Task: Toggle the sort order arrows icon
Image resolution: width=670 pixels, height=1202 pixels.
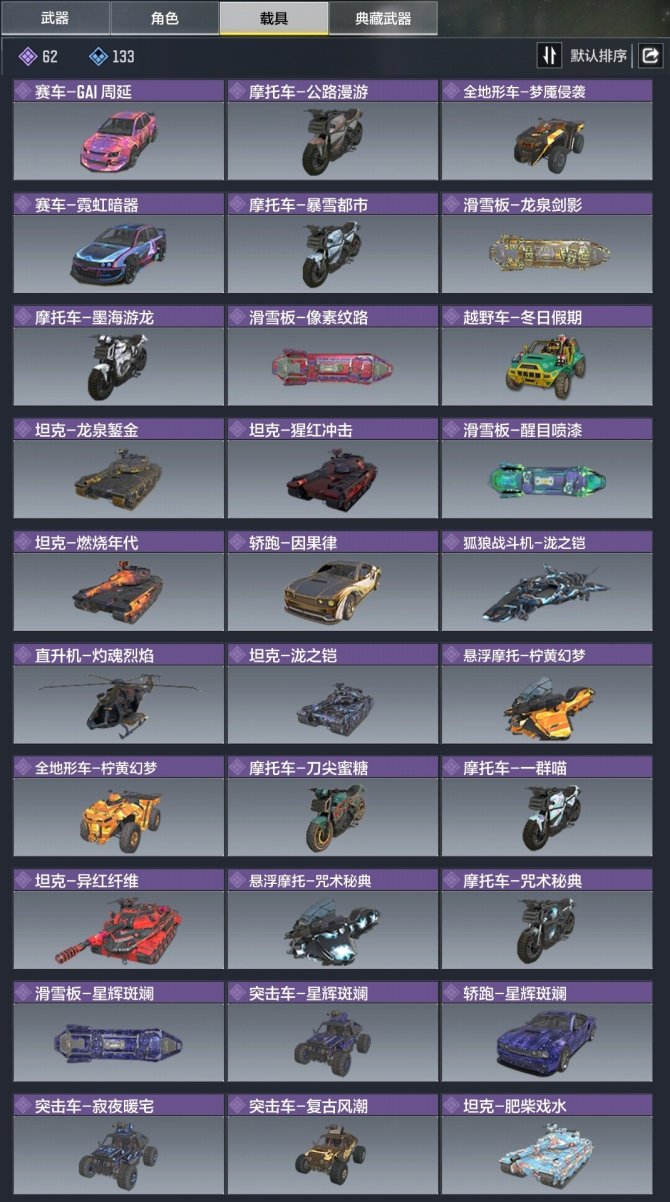Action: pos(549,55)
